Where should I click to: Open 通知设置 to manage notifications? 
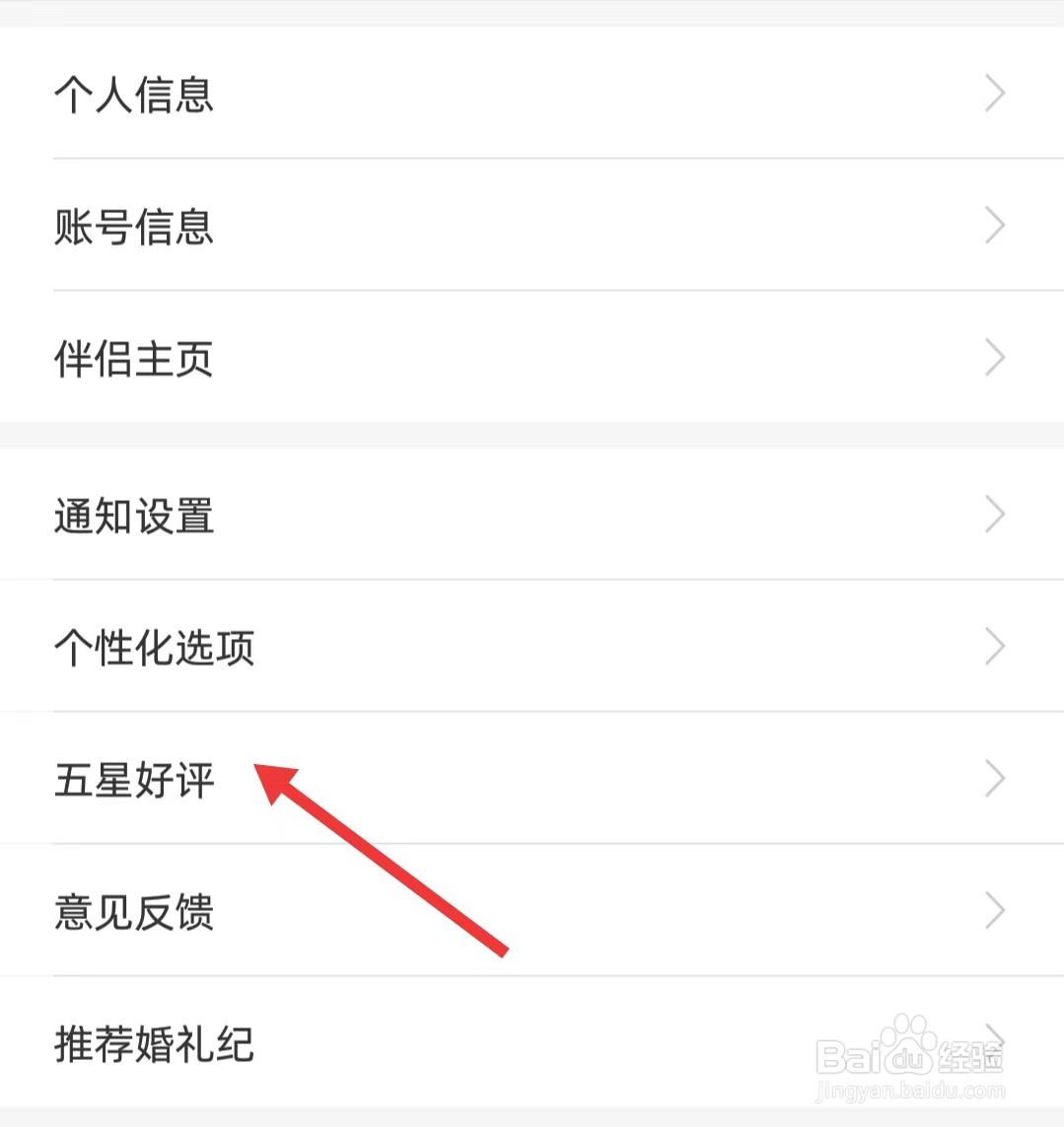(133, 516)
